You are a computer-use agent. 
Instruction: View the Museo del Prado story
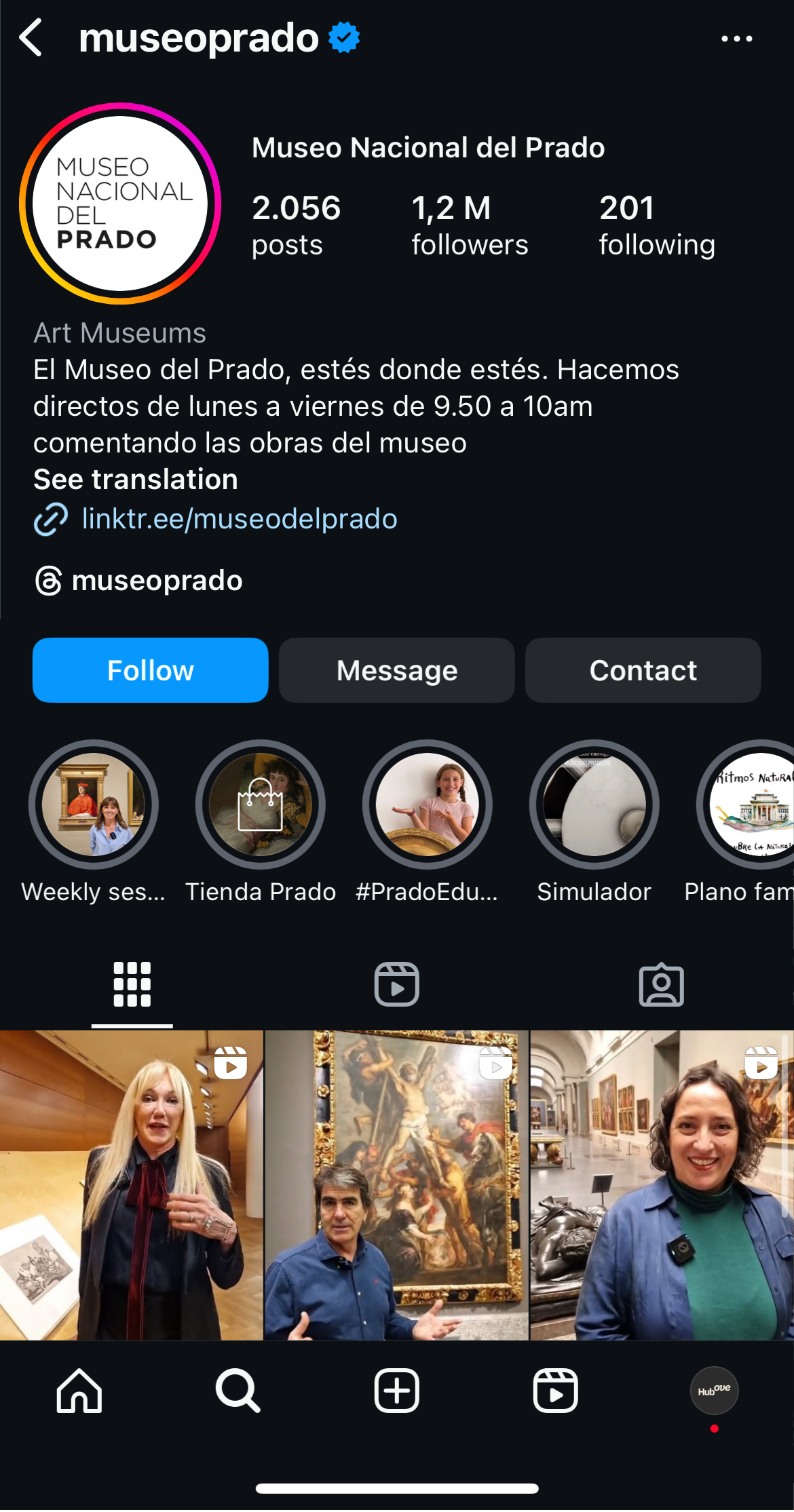click(120, 203)
